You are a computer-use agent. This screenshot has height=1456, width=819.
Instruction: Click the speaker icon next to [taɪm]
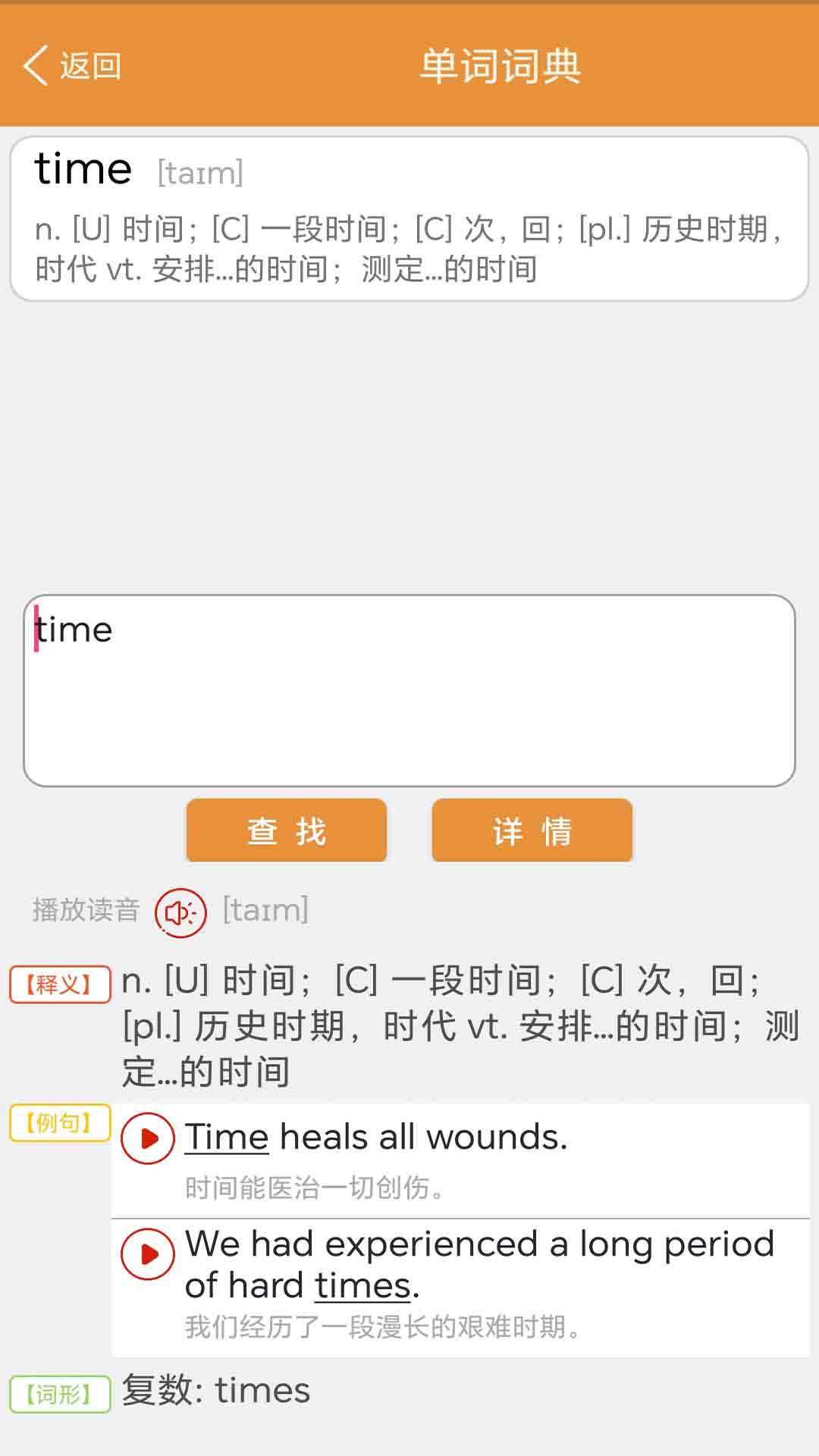[x=180, y=912]
